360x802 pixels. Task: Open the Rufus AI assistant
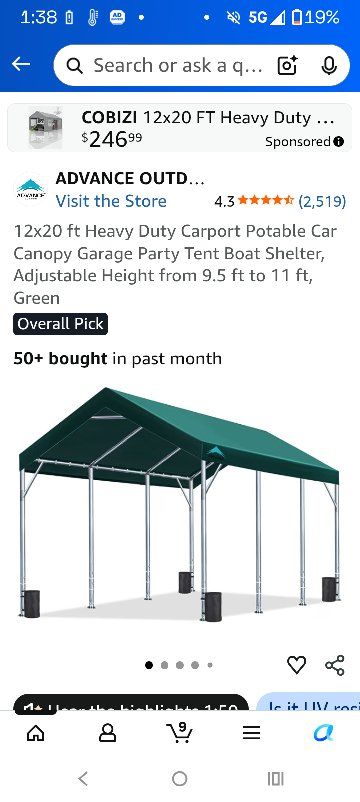click(x=324, y=733)
